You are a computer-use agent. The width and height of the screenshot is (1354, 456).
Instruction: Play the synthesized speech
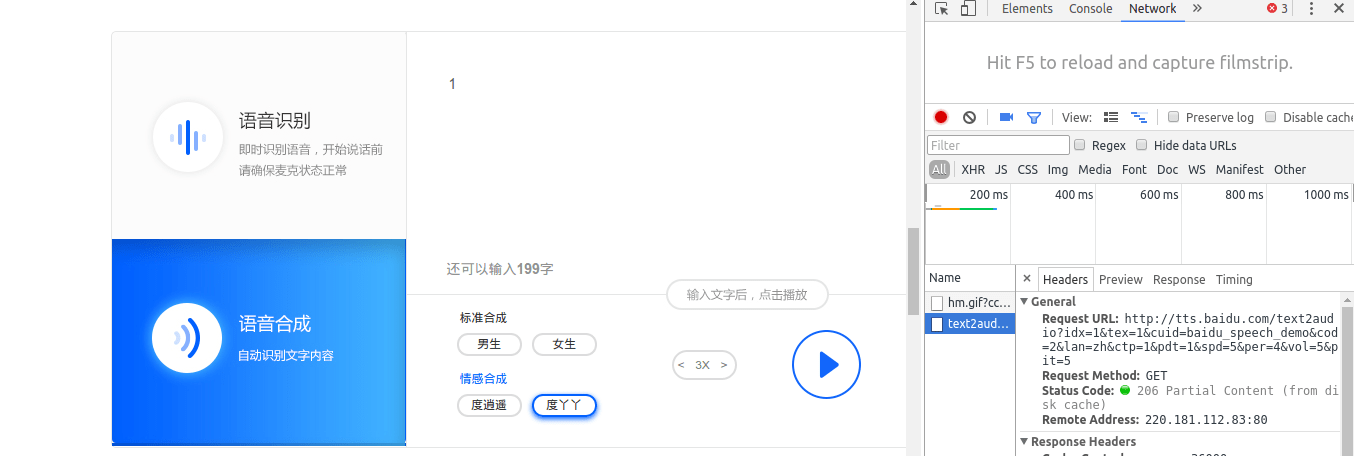(x=826, y=365)
